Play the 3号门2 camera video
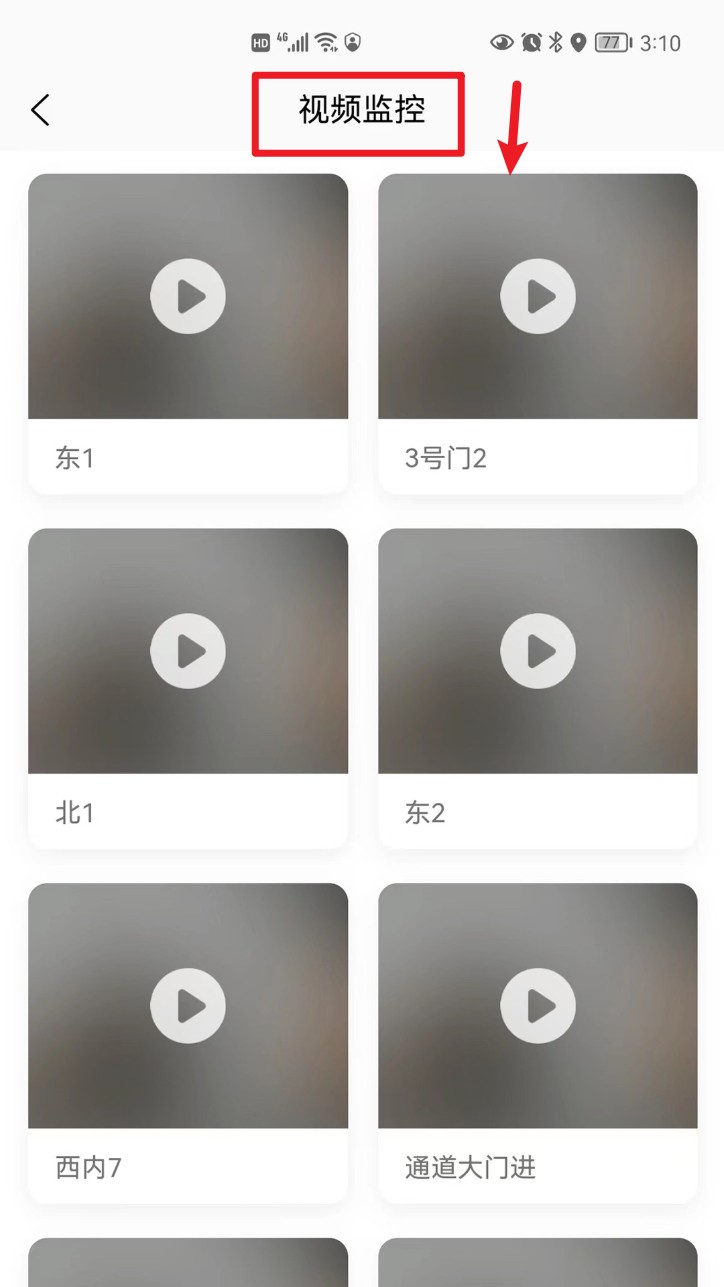The image size is (724, 1287). point(538,296)
